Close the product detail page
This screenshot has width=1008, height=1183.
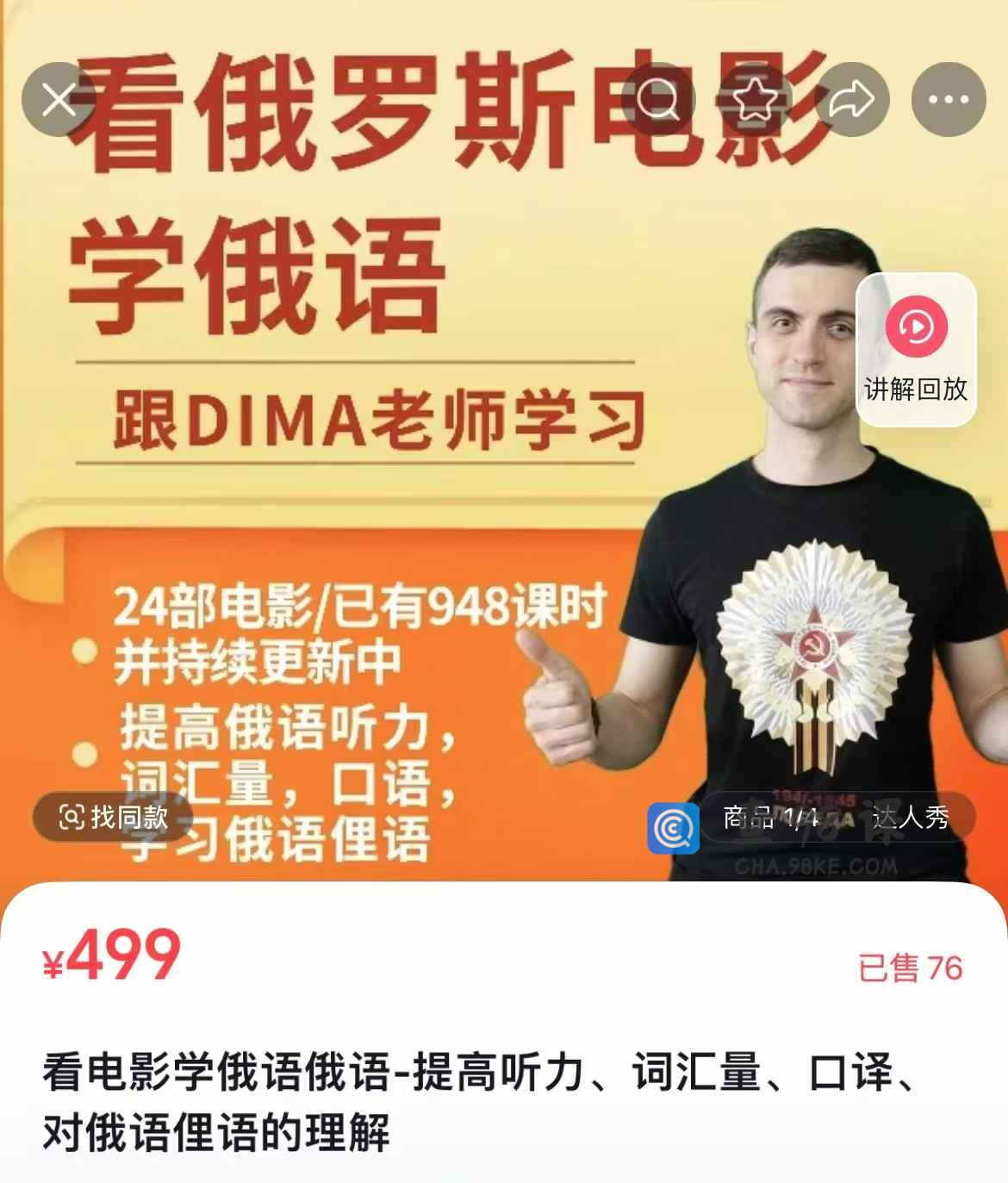point(59,100)
